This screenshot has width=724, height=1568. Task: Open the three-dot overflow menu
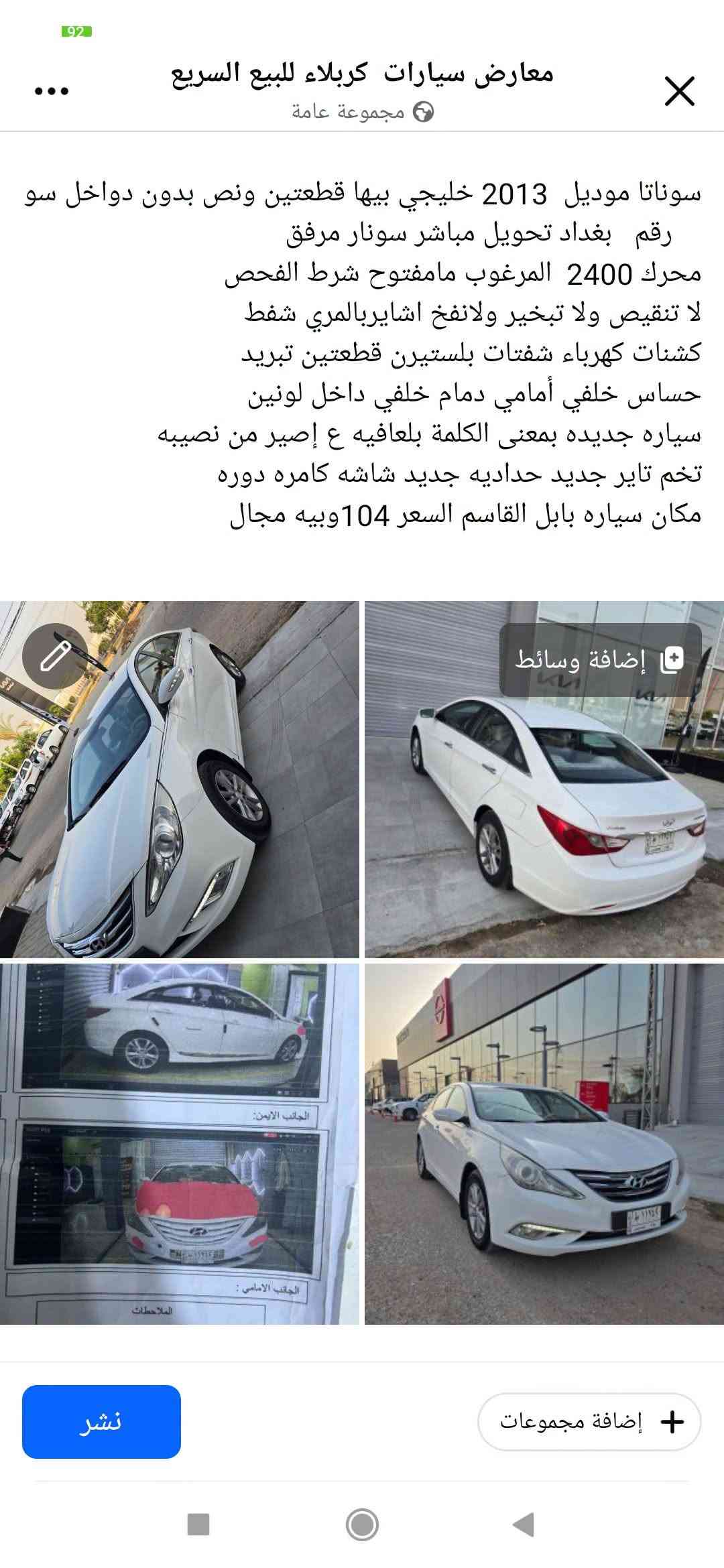(x=52, y=91)
